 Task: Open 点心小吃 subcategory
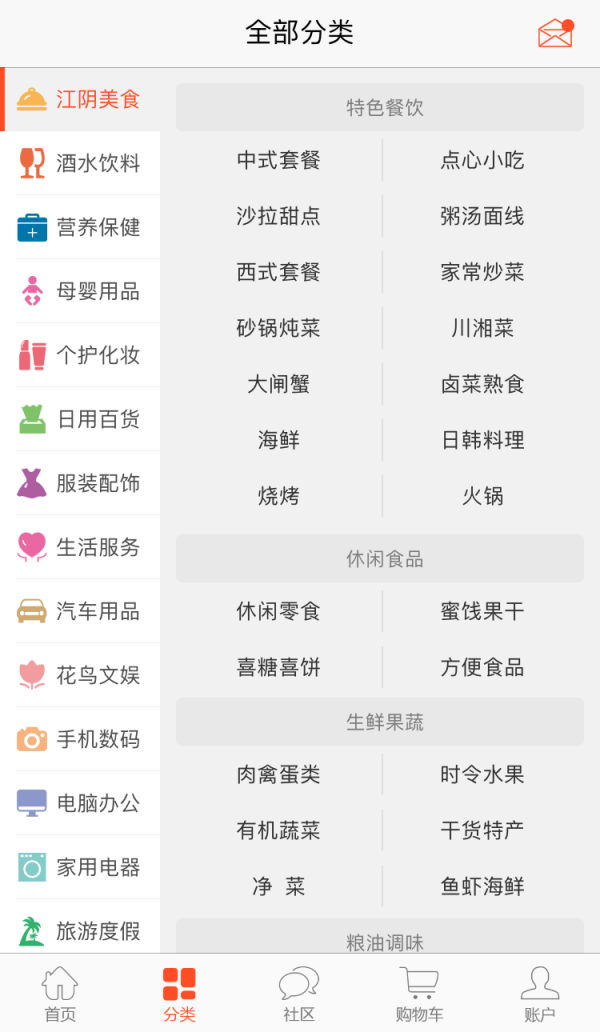(x=483, y=160)
